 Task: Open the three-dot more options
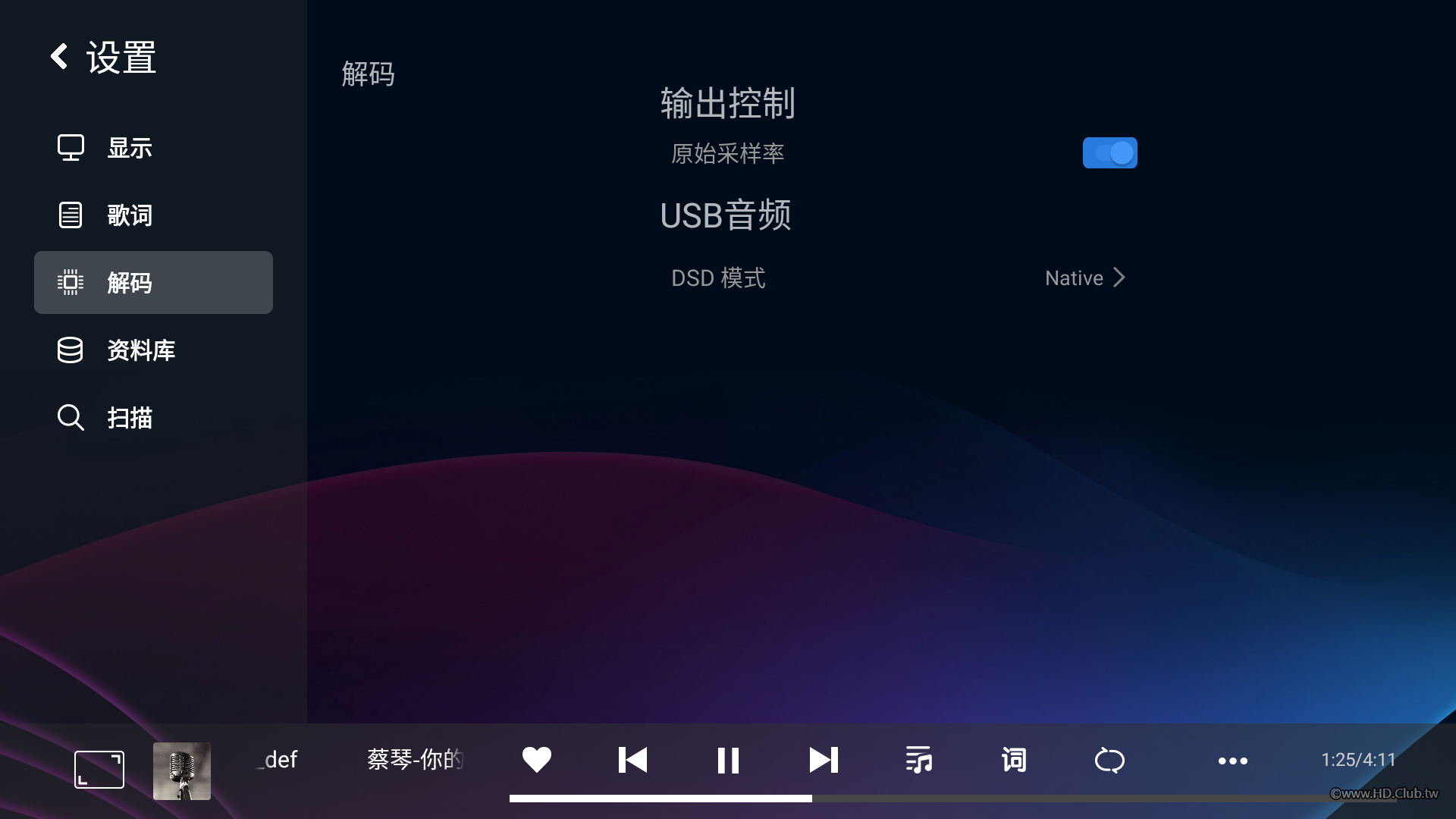(1232, 761)
